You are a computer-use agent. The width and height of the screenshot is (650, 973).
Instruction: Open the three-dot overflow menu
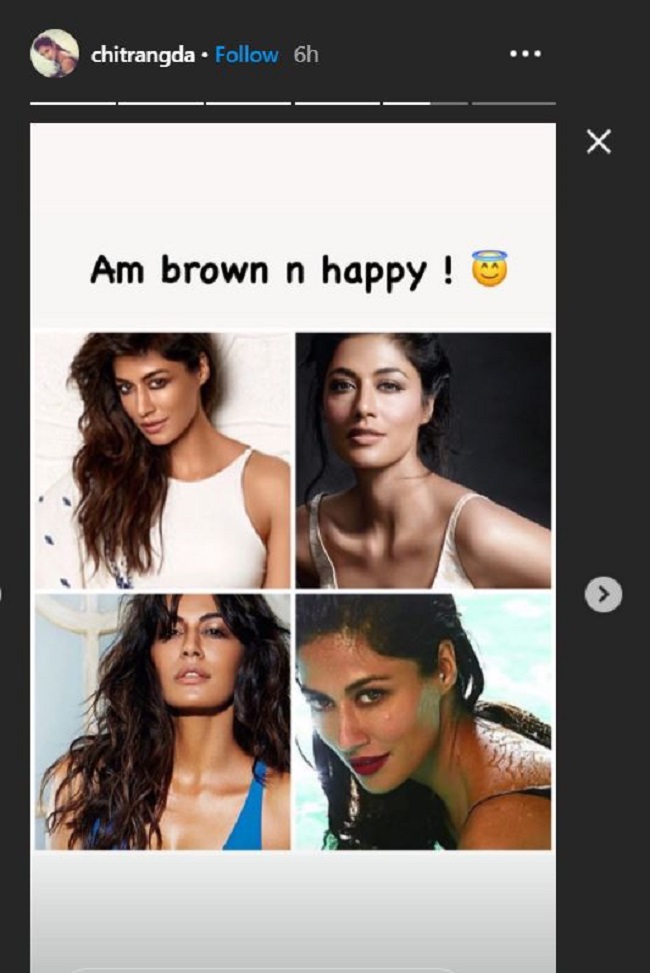click(x=525, y=54)
